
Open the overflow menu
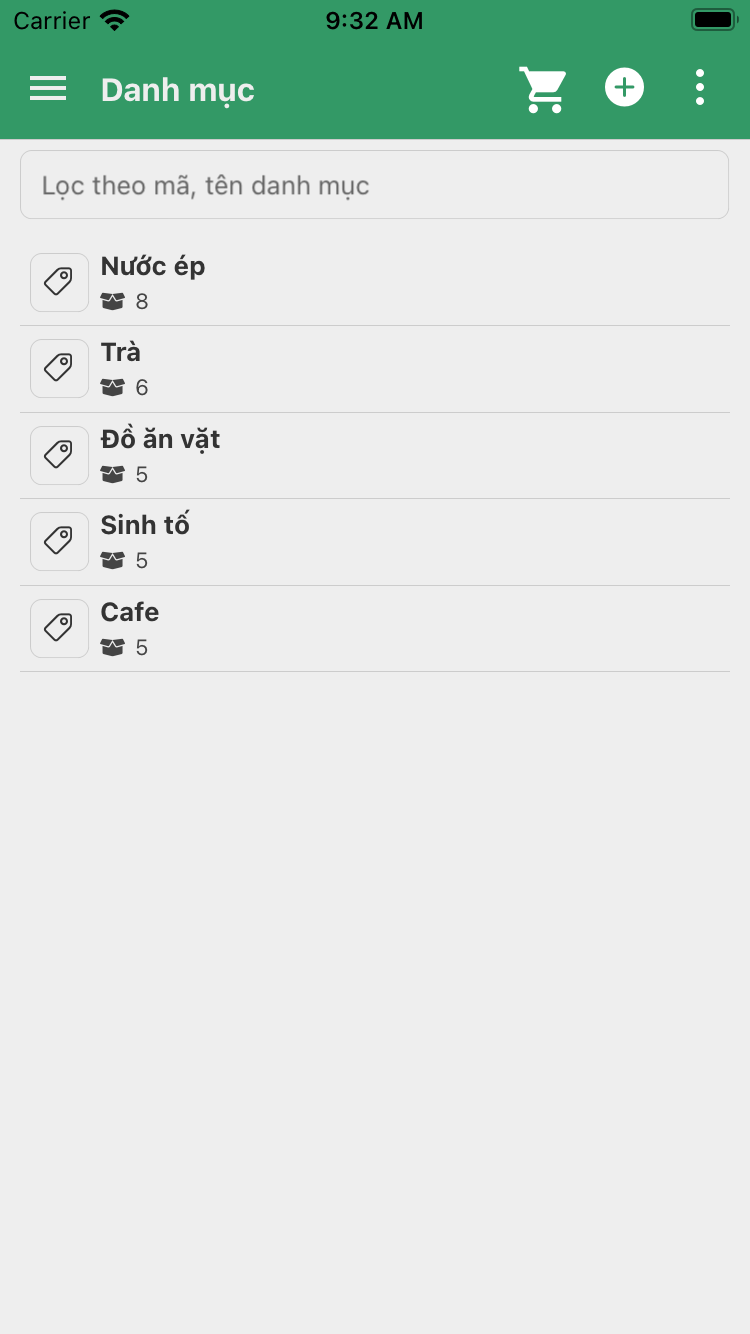[699, 88]
